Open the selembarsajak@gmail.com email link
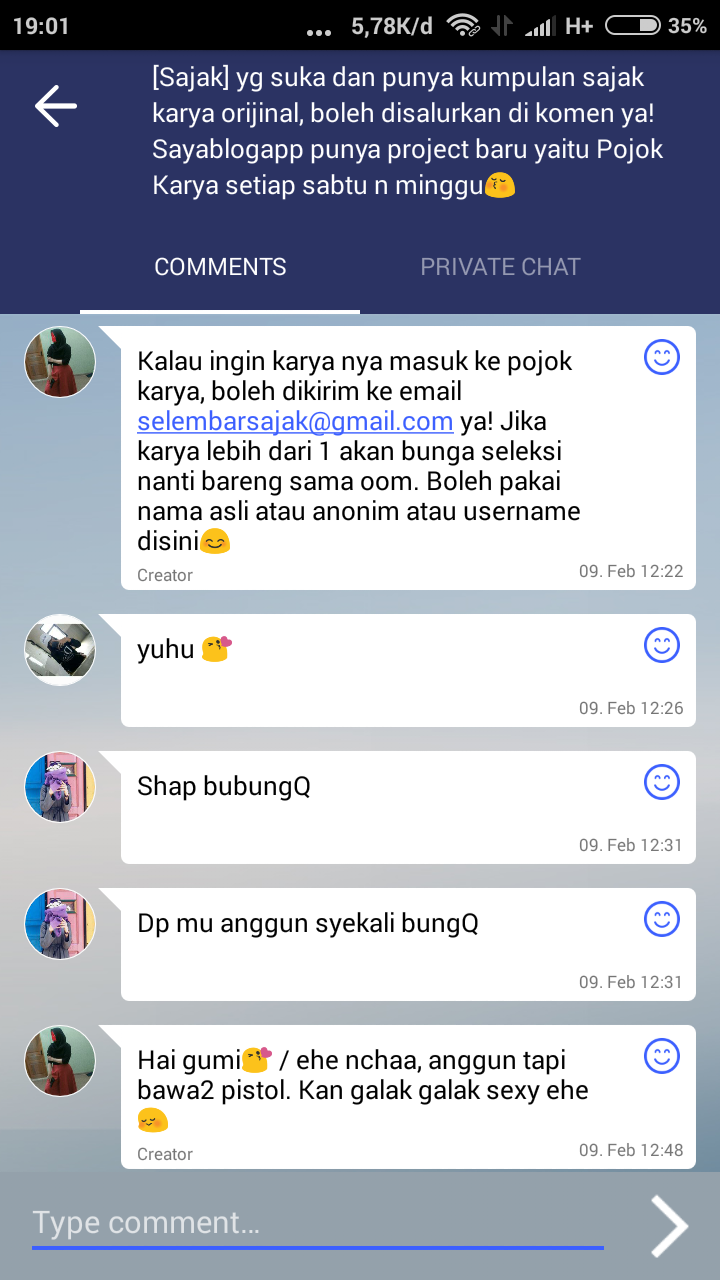This screenshot has width=720, height=1280. click(x=295, y=421)
